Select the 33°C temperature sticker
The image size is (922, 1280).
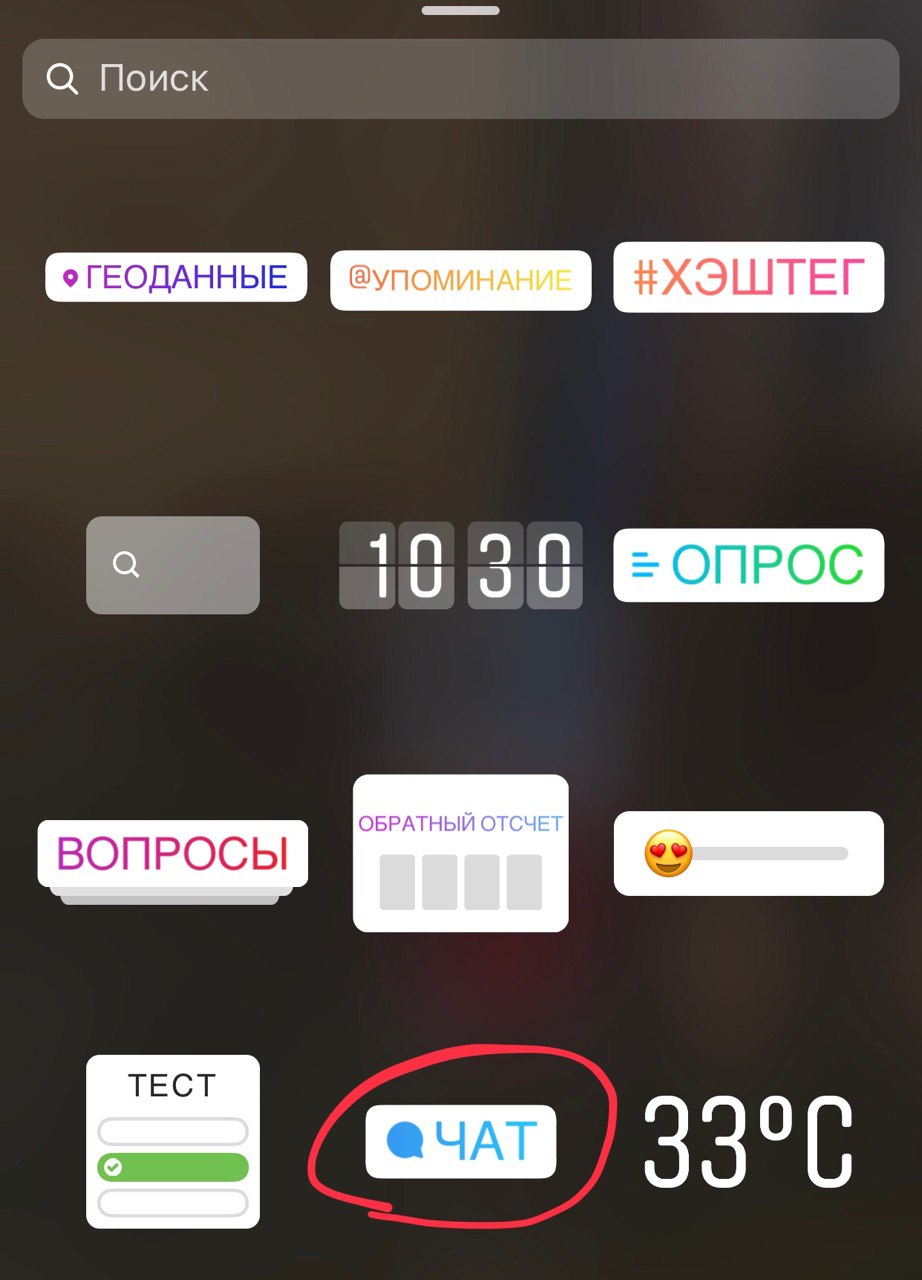748,1141
